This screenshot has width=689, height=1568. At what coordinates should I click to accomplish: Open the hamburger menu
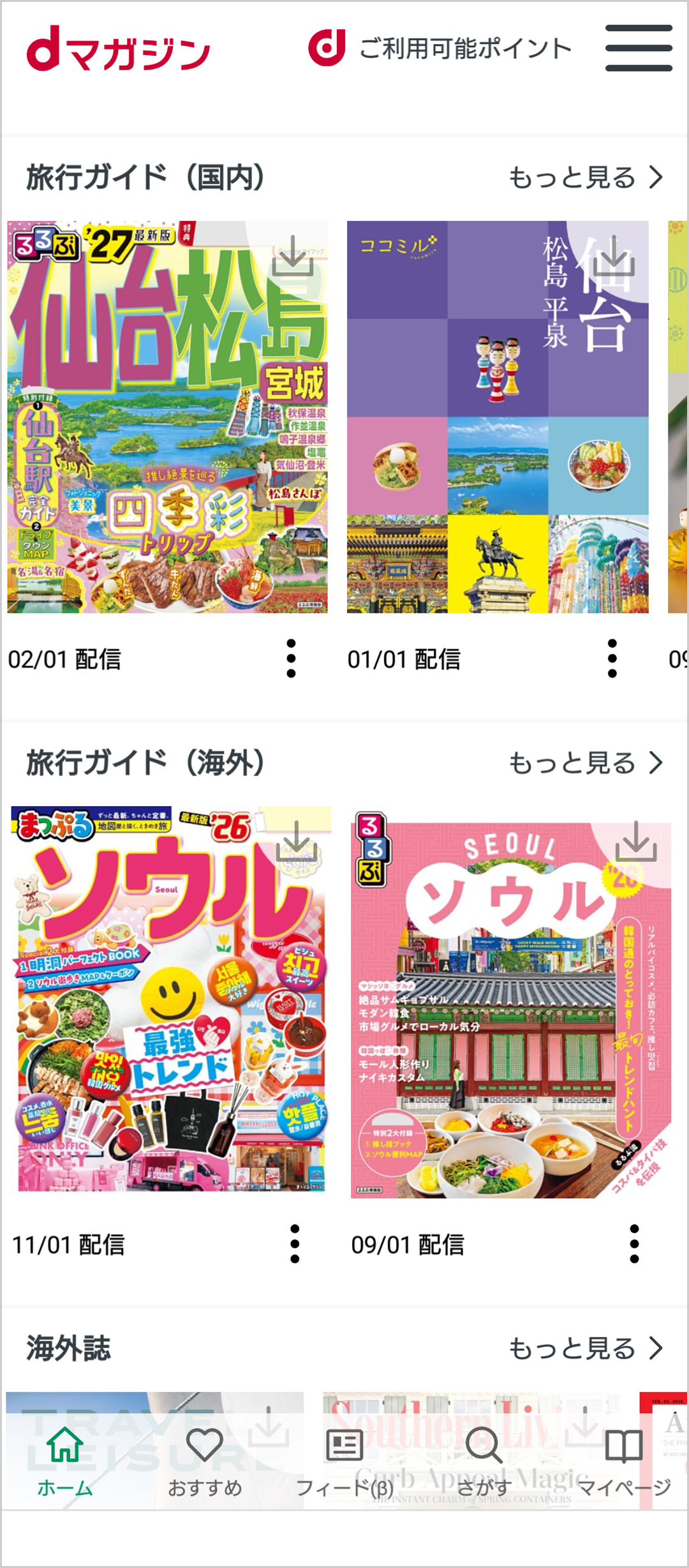(x=640, y=47)
